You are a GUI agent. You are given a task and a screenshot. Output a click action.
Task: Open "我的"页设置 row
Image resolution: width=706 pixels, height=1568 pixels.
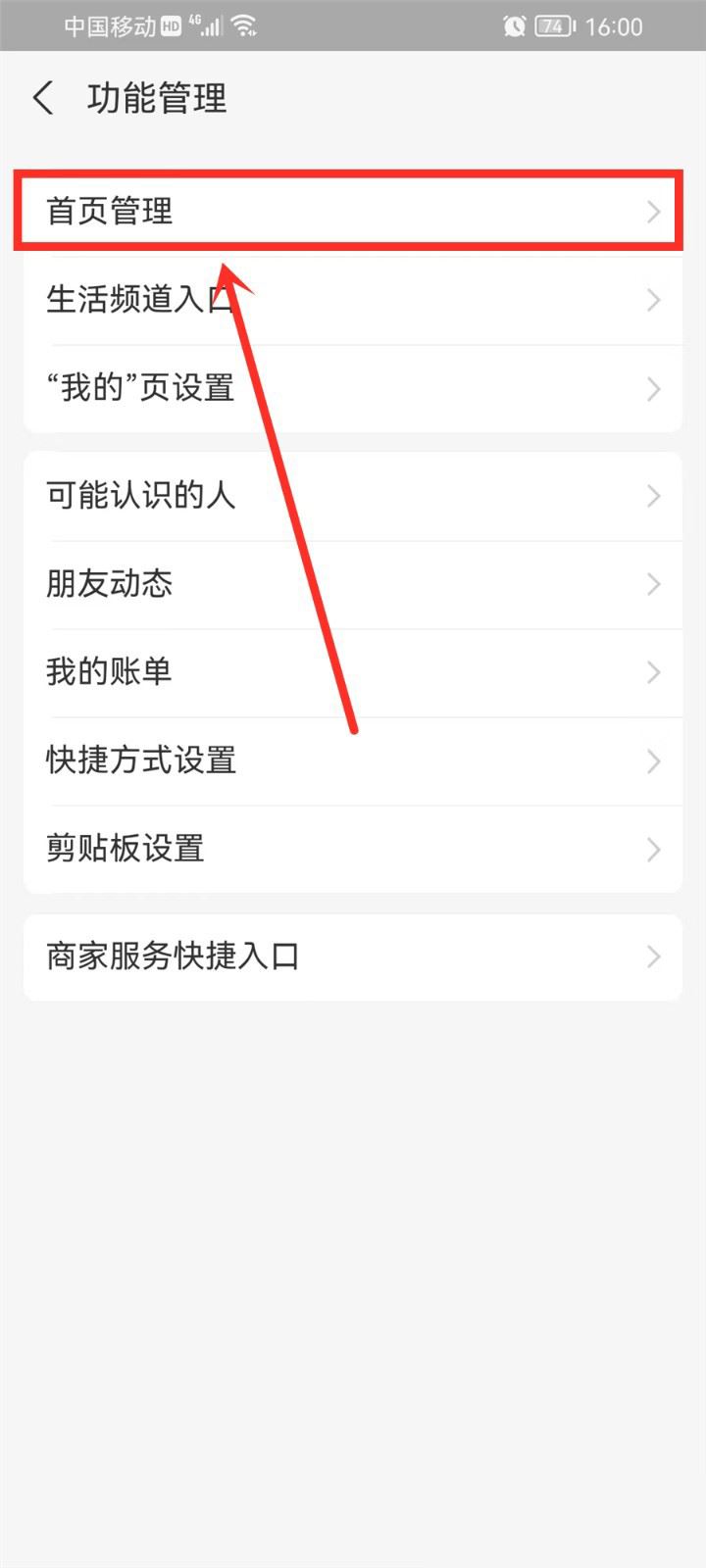click(x=353, y=388)
